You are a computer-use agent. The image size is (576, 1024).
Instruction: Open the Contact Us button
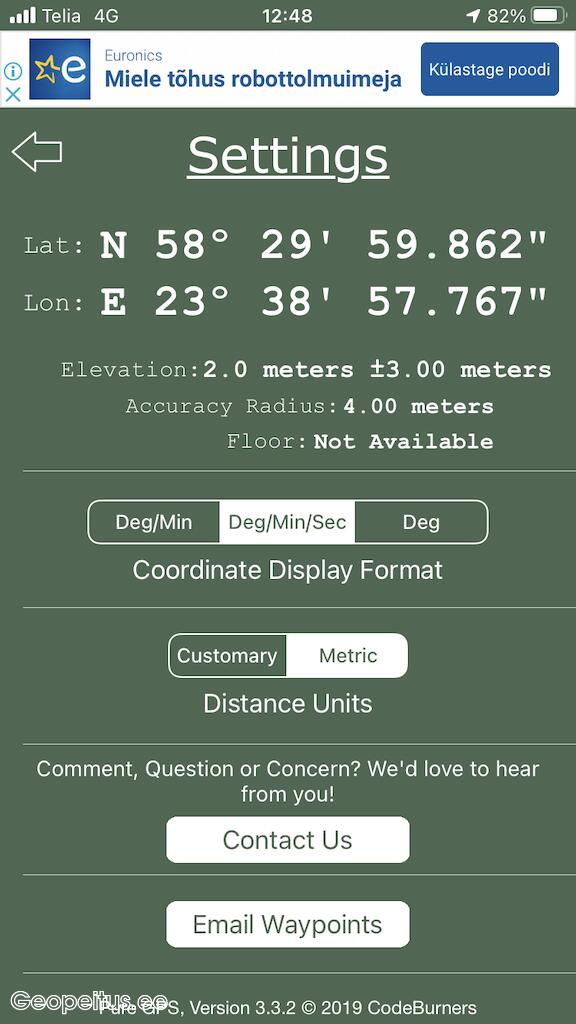pos(288,839)
